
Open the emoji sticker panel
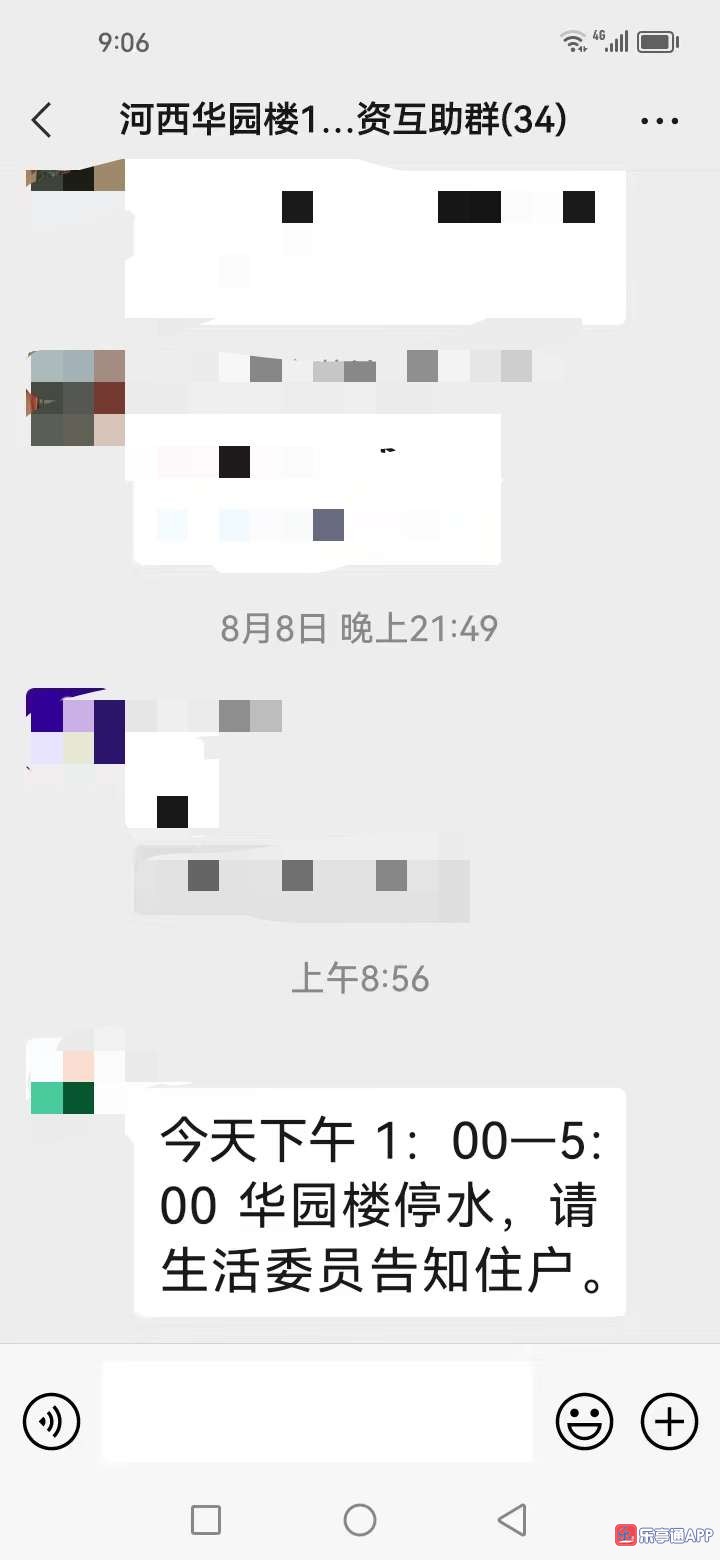[584, 1420]
